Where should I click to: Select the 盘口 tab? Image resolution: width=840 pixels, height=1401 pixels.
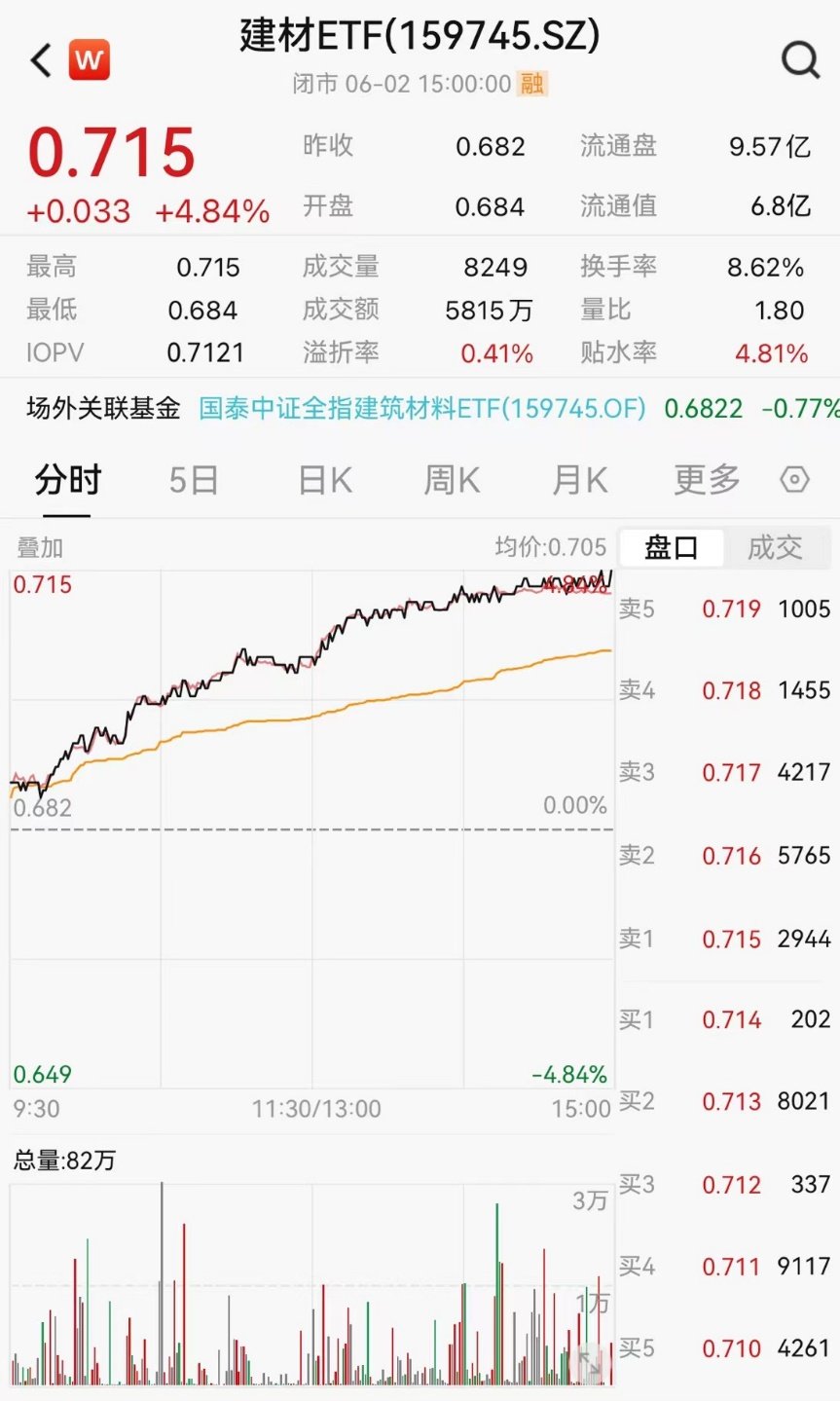click(x=672, y=547)
